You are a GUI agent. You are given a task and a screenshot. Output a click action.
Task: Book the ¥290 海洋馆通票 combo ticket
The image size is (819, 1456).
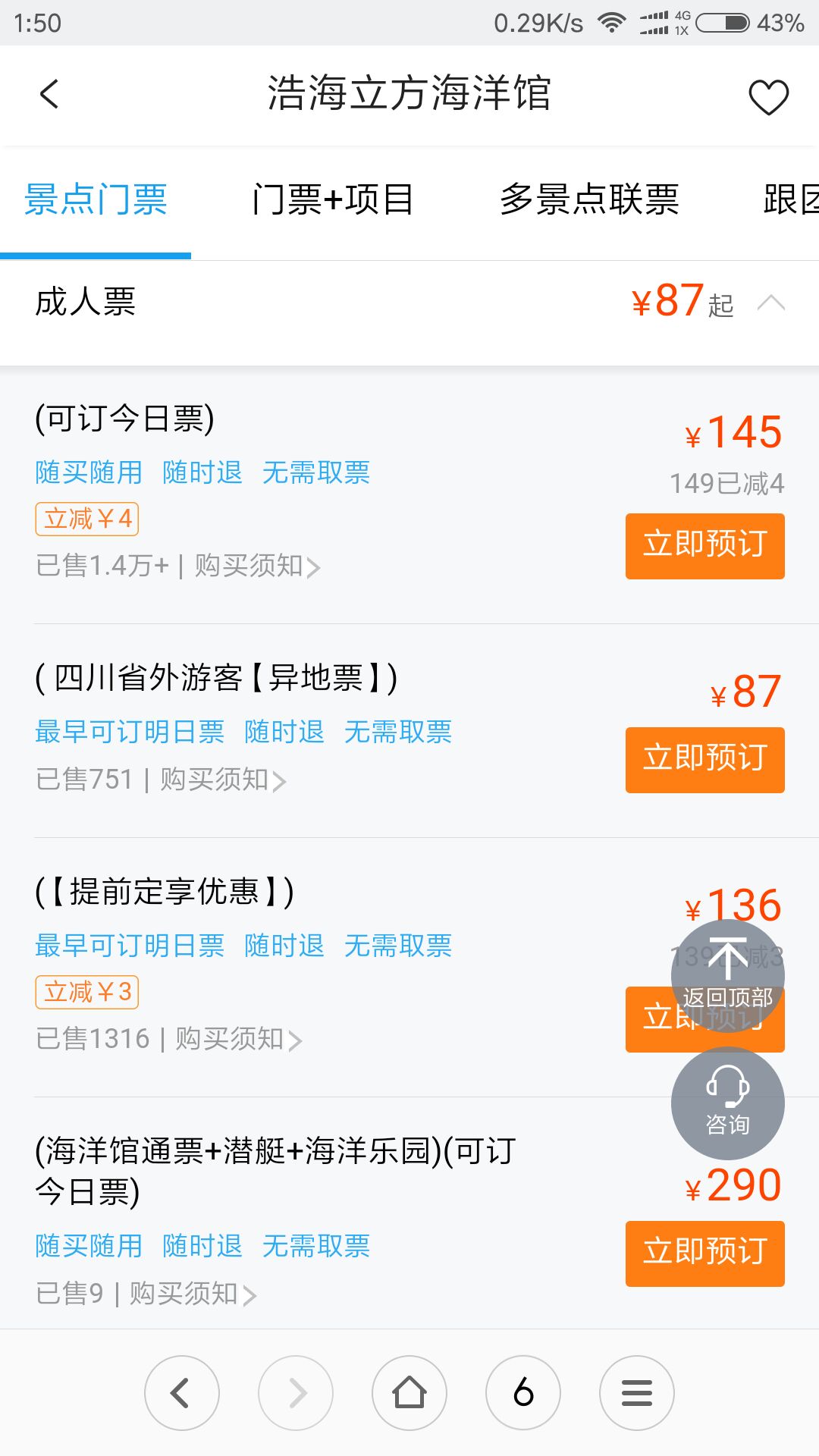(x=704, y=1254)
